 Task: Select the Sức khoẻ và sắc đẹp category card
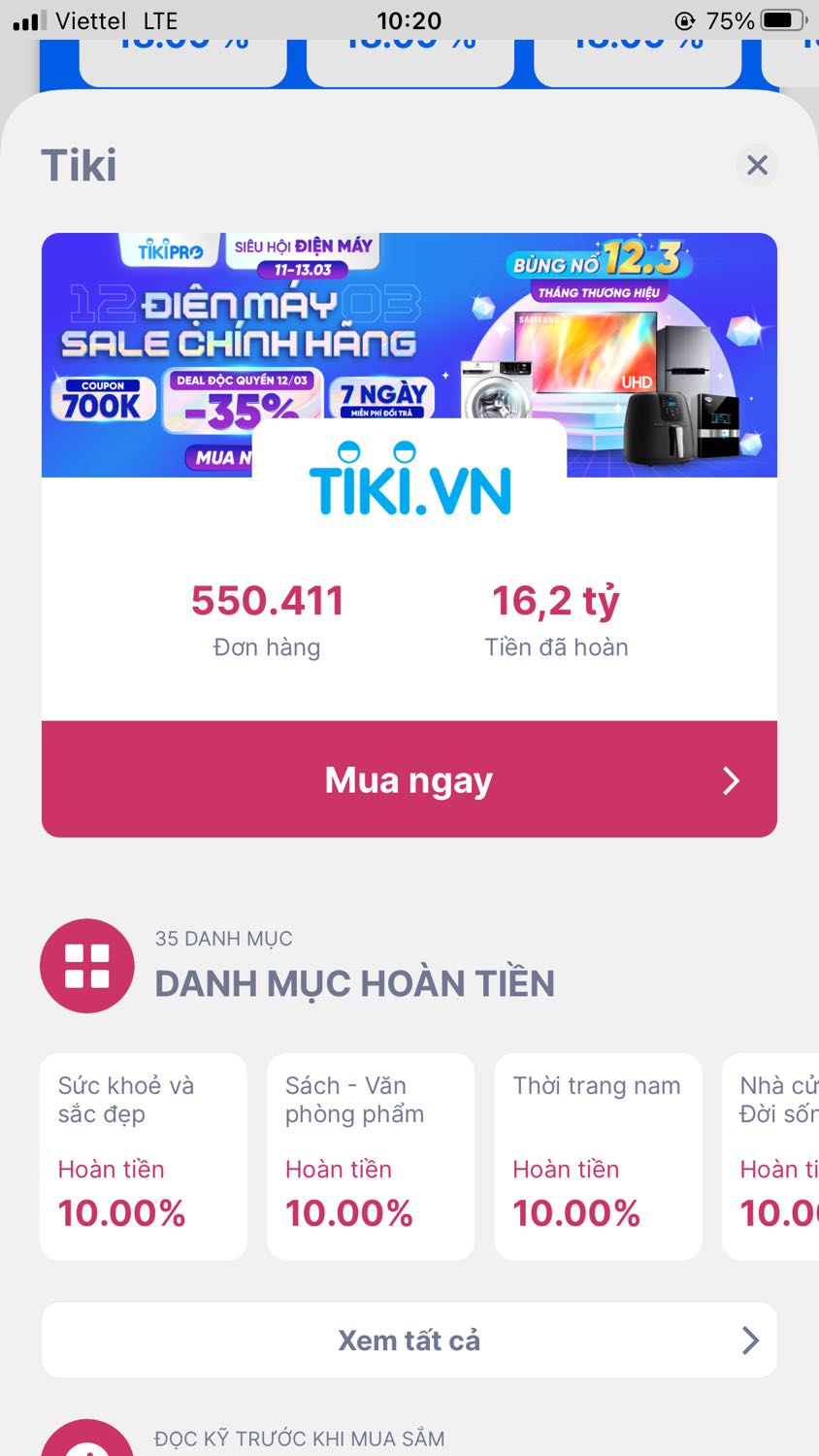[143, 1155]
